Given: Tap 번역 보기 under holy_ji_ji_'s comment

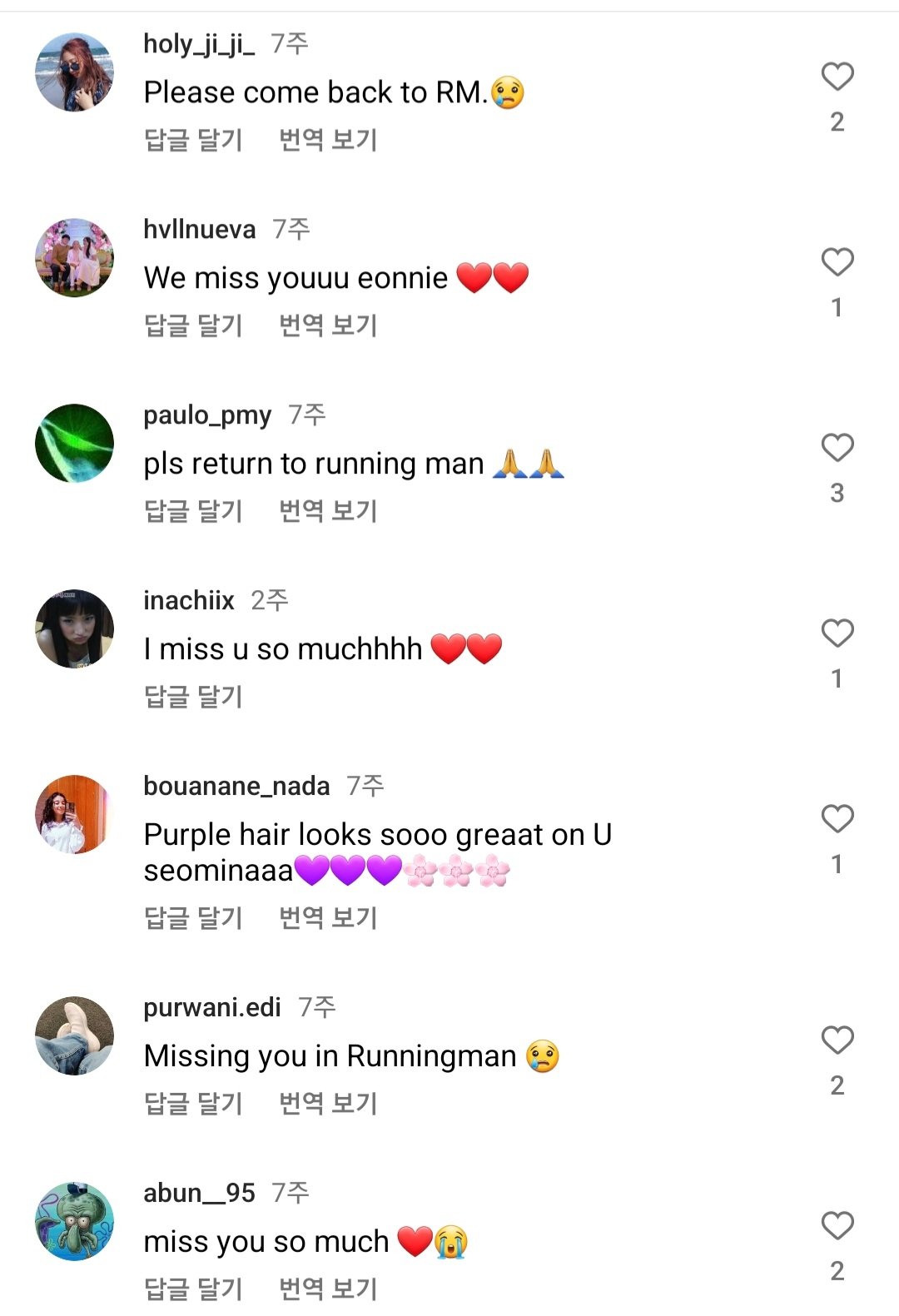Looking at the screenshot, I should [x=328, y=140].
